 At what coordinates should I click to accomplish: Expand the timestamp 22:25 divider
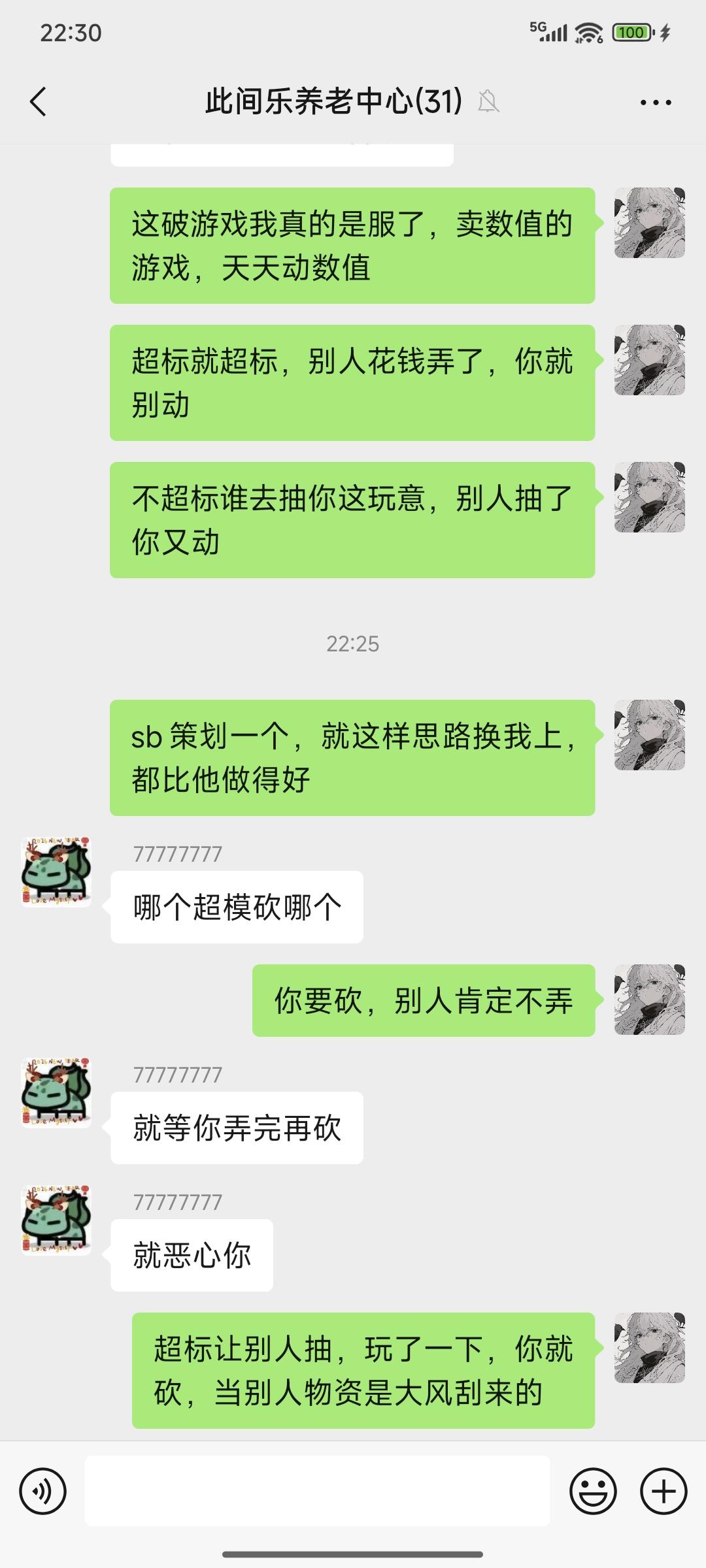click(353, 644)
